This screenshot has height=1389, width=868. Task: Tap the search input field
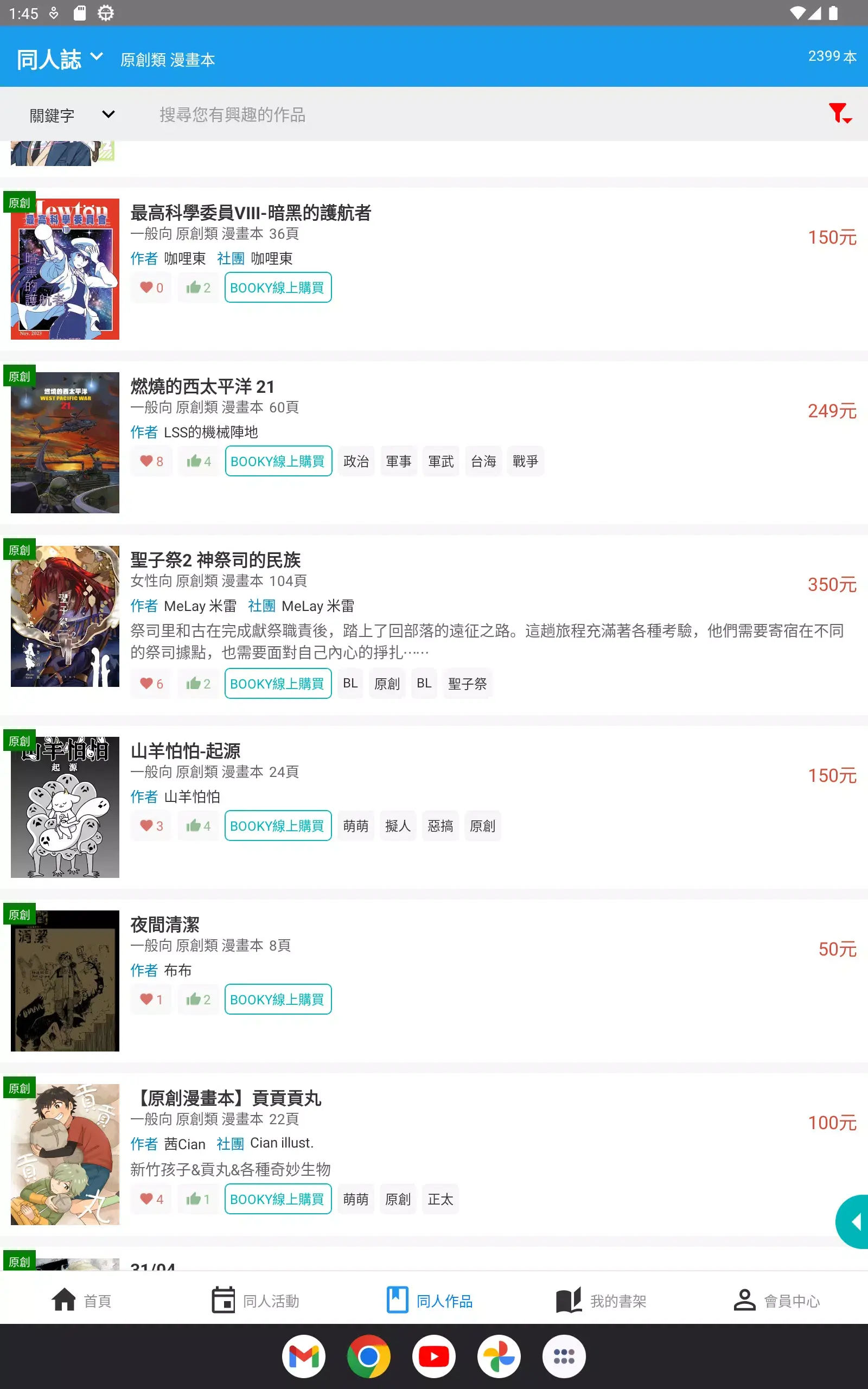click(402, 114)
